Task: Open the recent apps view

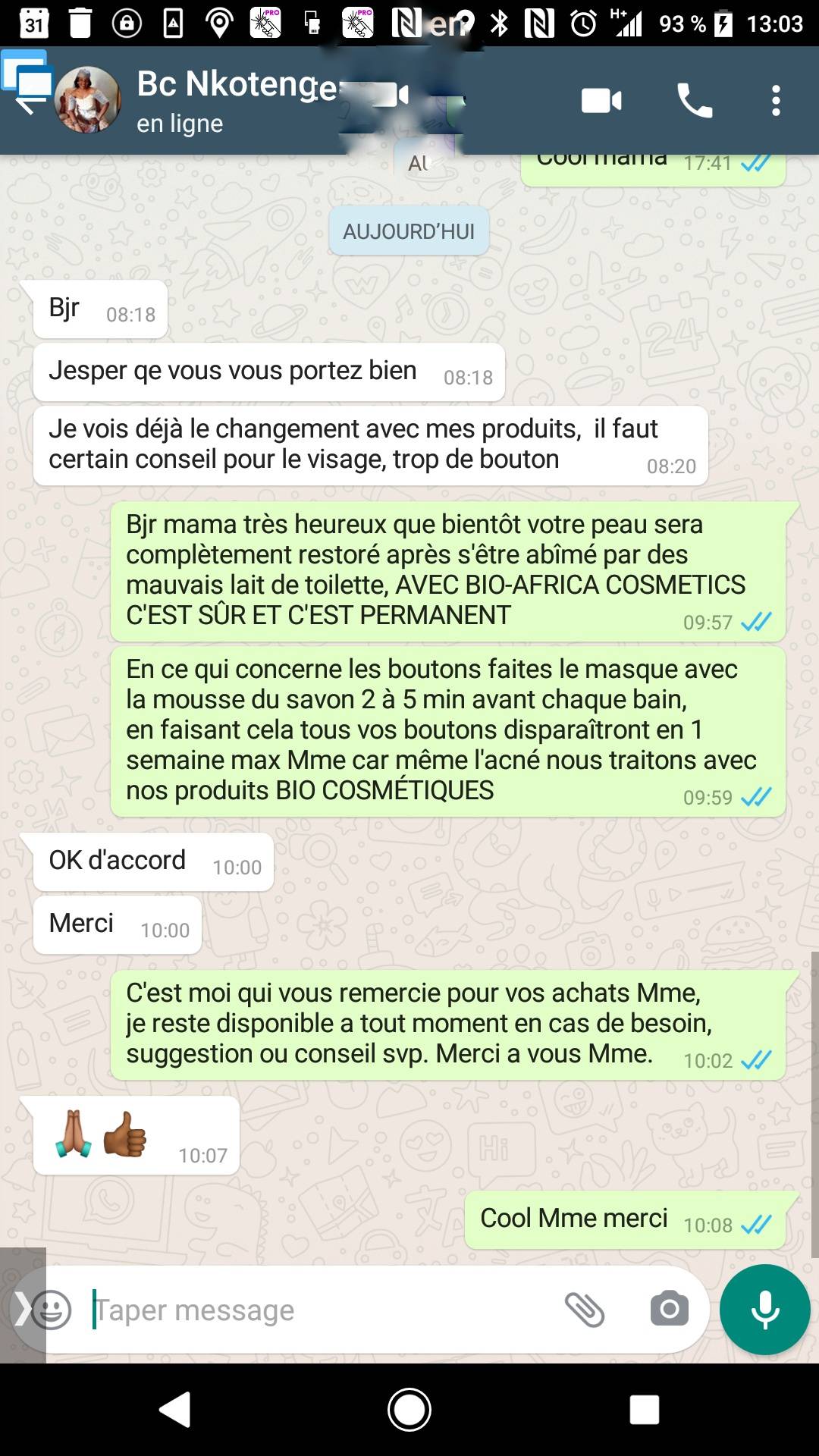Action: pos(644,1410)
